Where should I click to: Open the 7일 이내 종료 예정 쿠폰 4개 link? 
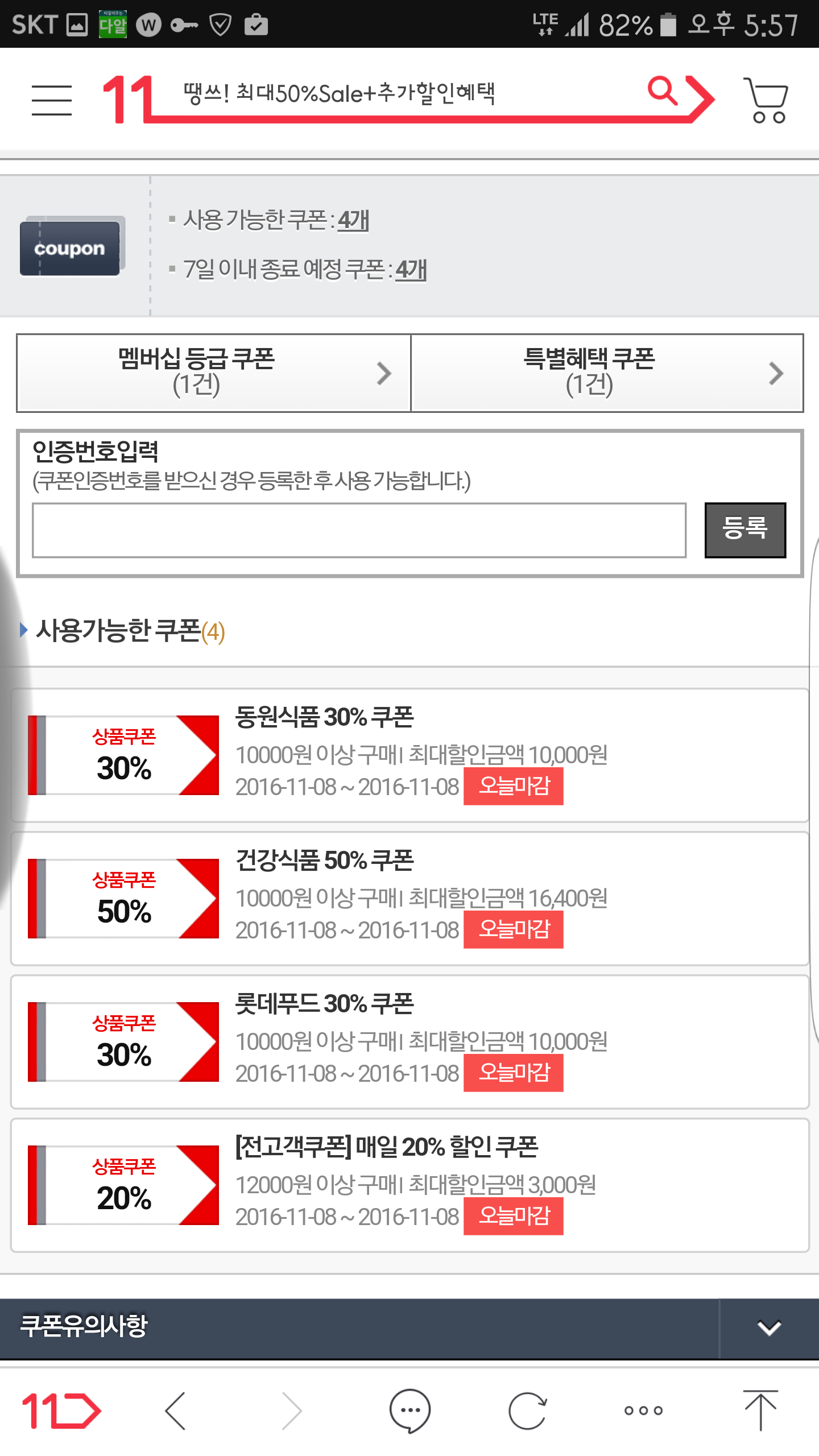[411, 270]
